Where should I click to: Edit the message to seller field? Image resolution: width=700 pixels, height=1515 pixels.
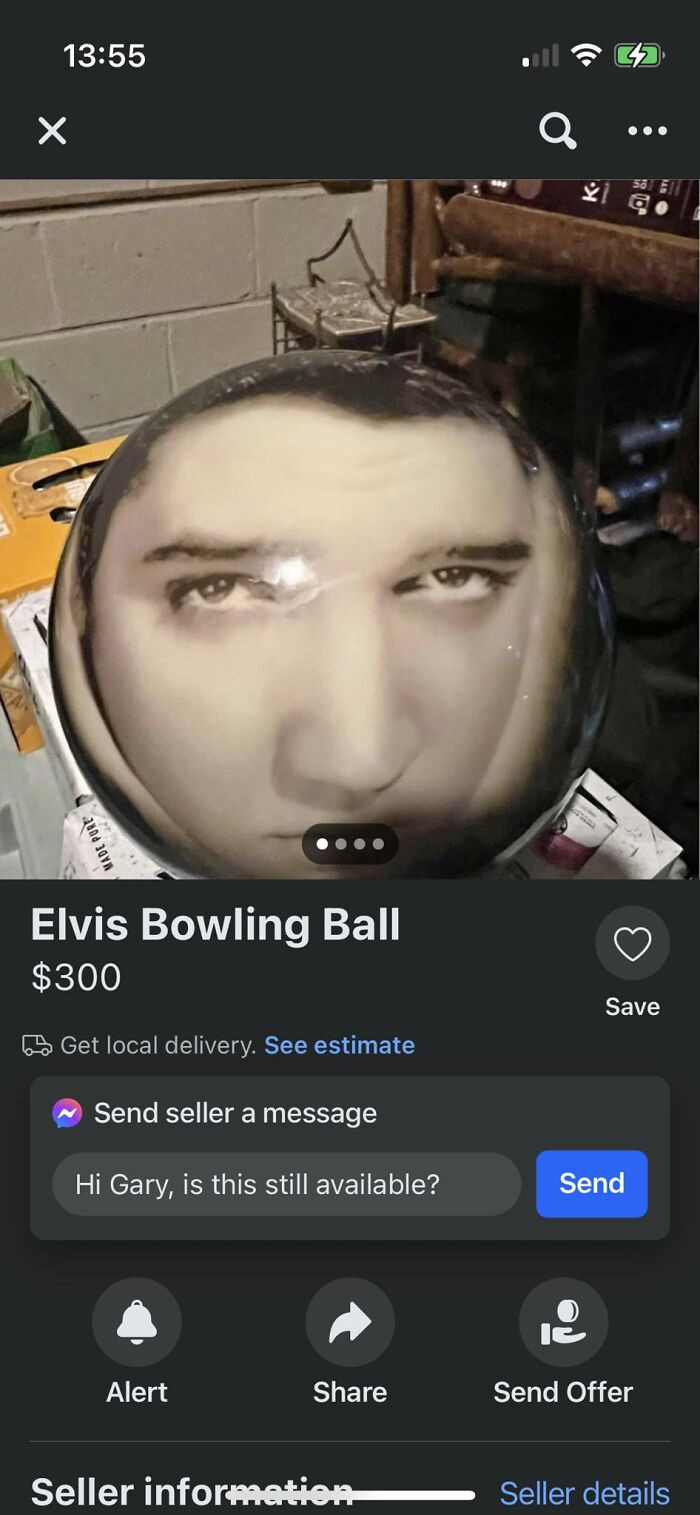coord(286,1184)
